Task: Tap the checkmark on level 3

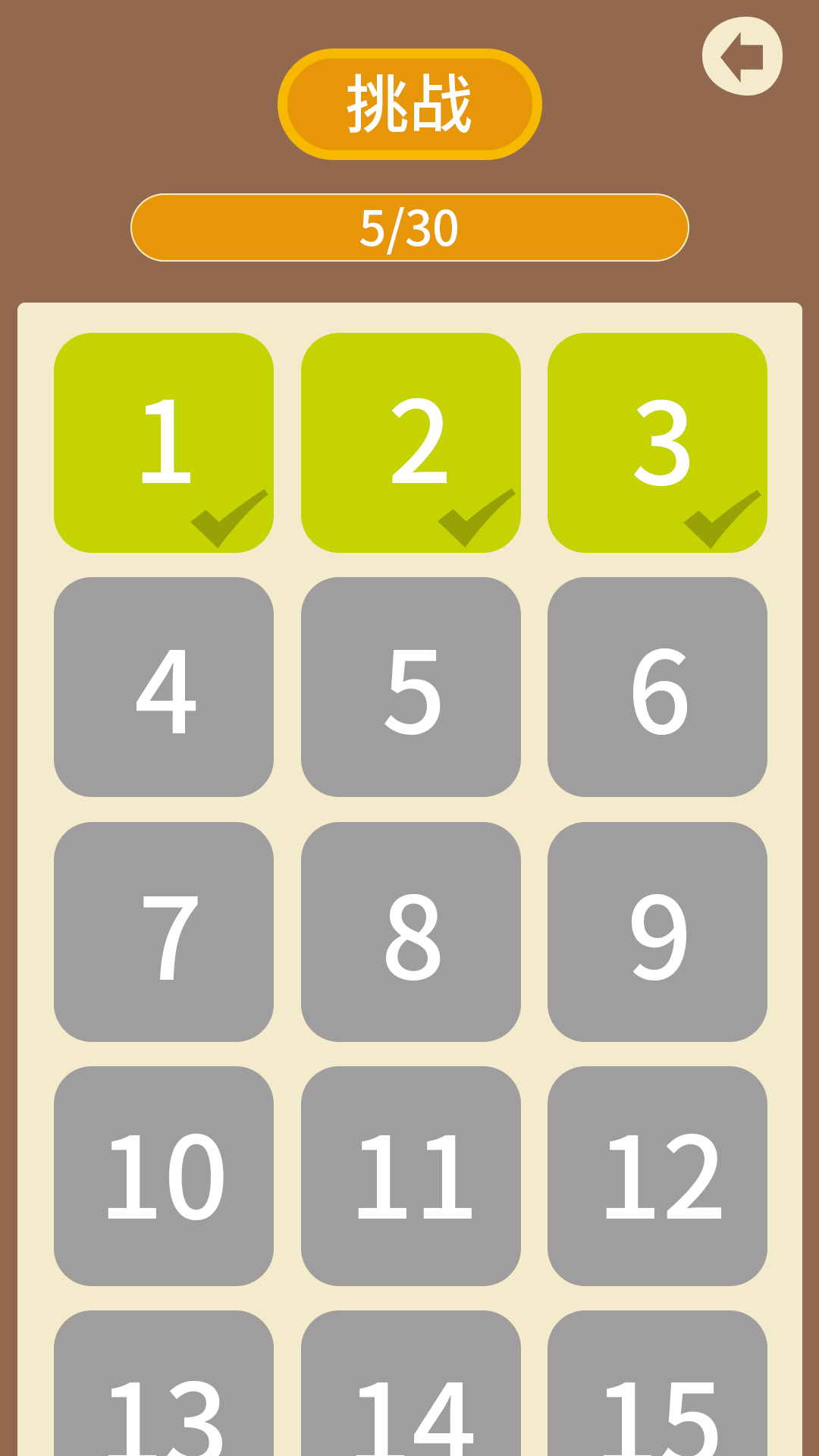Action: (x=719, y=520)
